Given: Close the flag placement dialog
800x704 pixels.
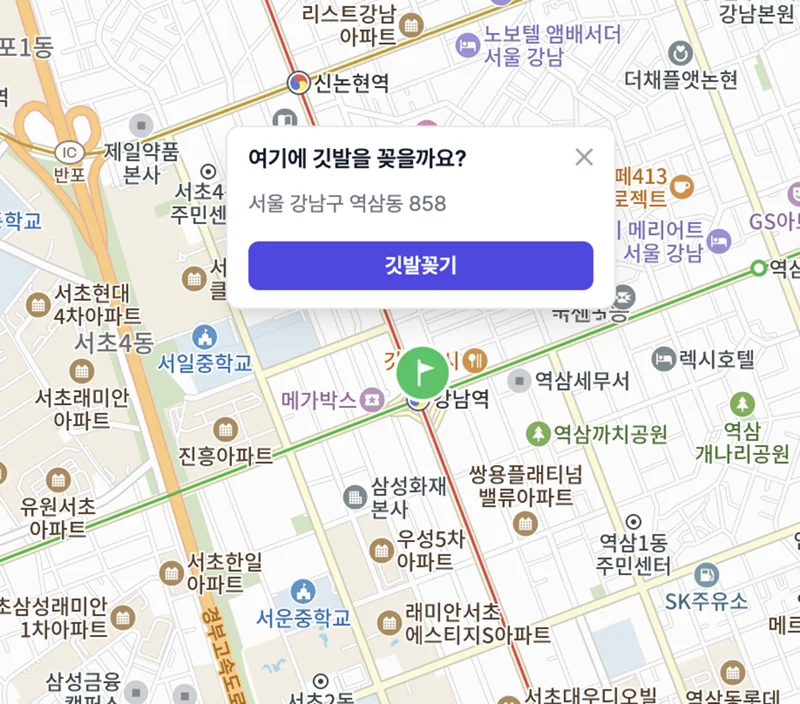Looking at the screenshot, I should pyautogui.click(x=584, y=157).
